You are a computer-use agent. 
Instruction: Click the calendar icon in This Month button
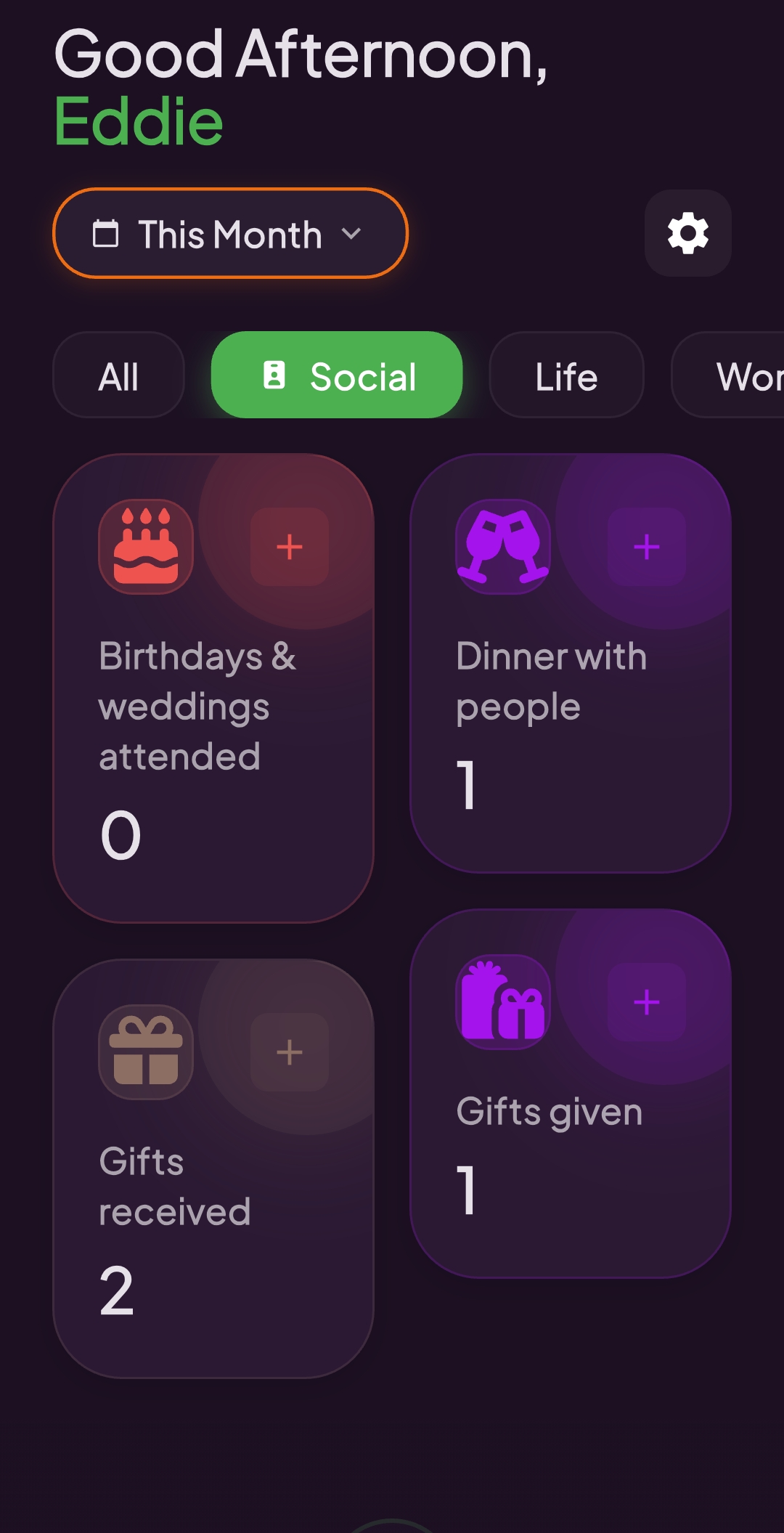109,234
